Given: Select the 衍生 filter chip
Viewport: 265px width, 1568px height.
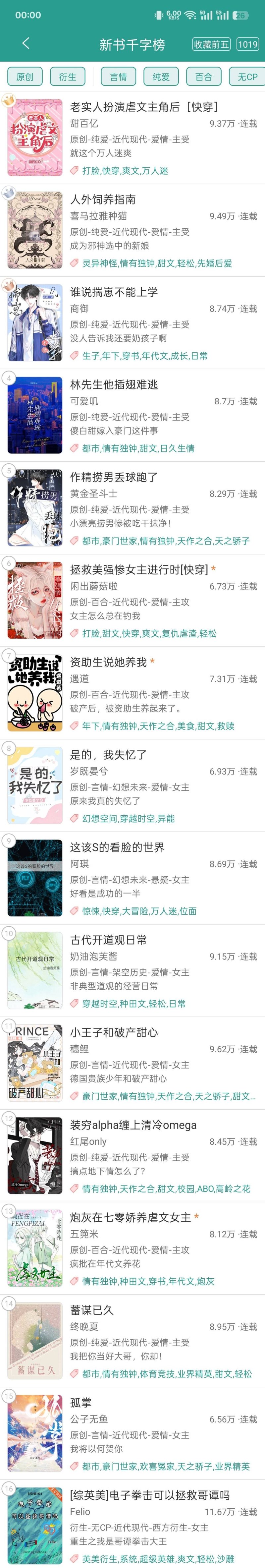Looking at the screenshot, I should [x=68, y=77].
